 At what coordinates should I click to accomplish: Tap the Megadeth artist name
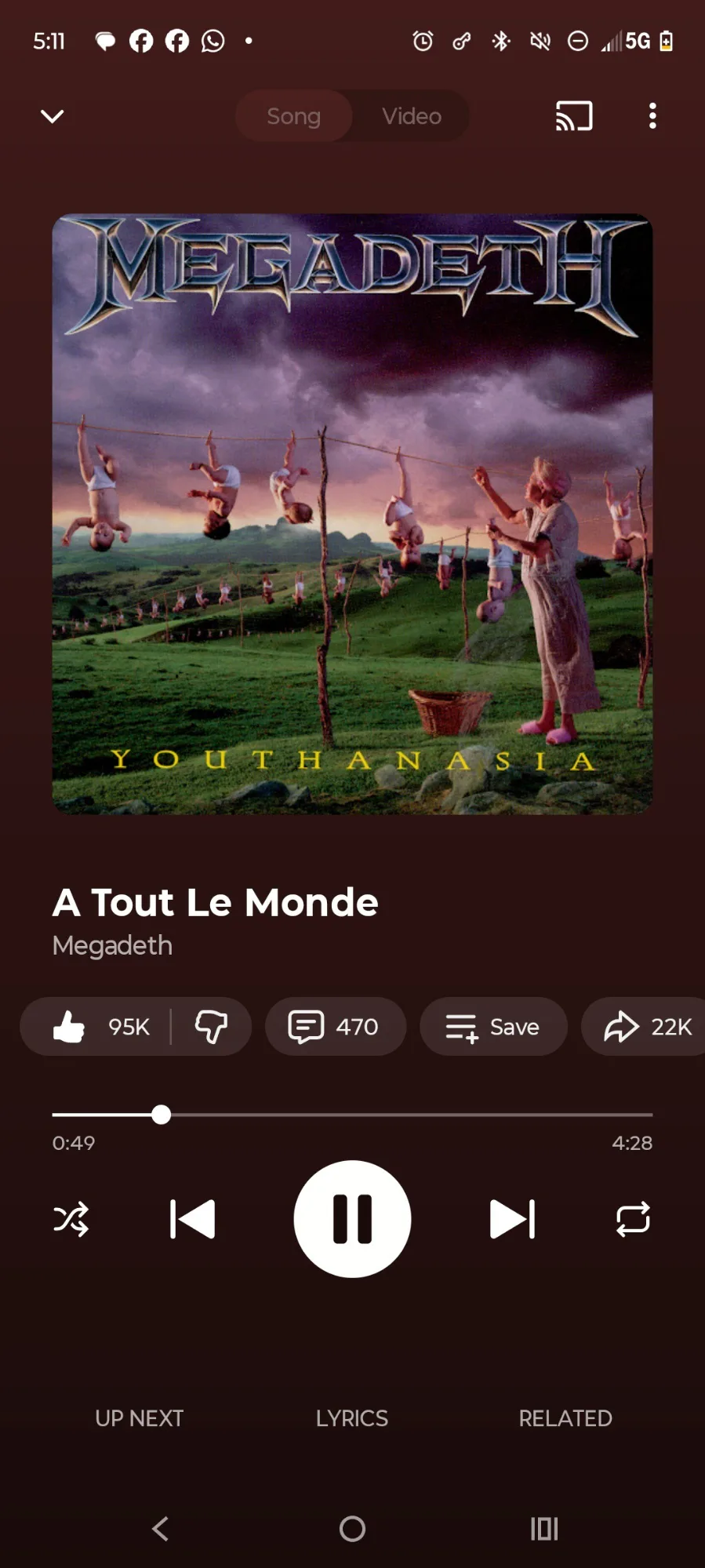pyautogui.click(x=112, y=945)
